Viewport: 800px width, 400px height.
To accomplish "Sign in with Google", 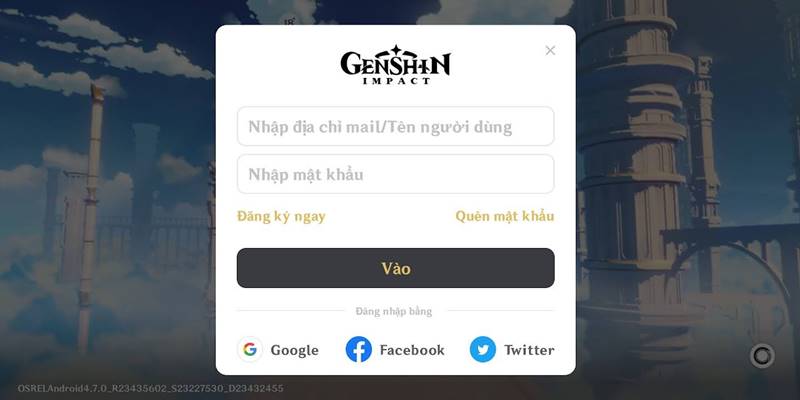I will tap(279, 349).
